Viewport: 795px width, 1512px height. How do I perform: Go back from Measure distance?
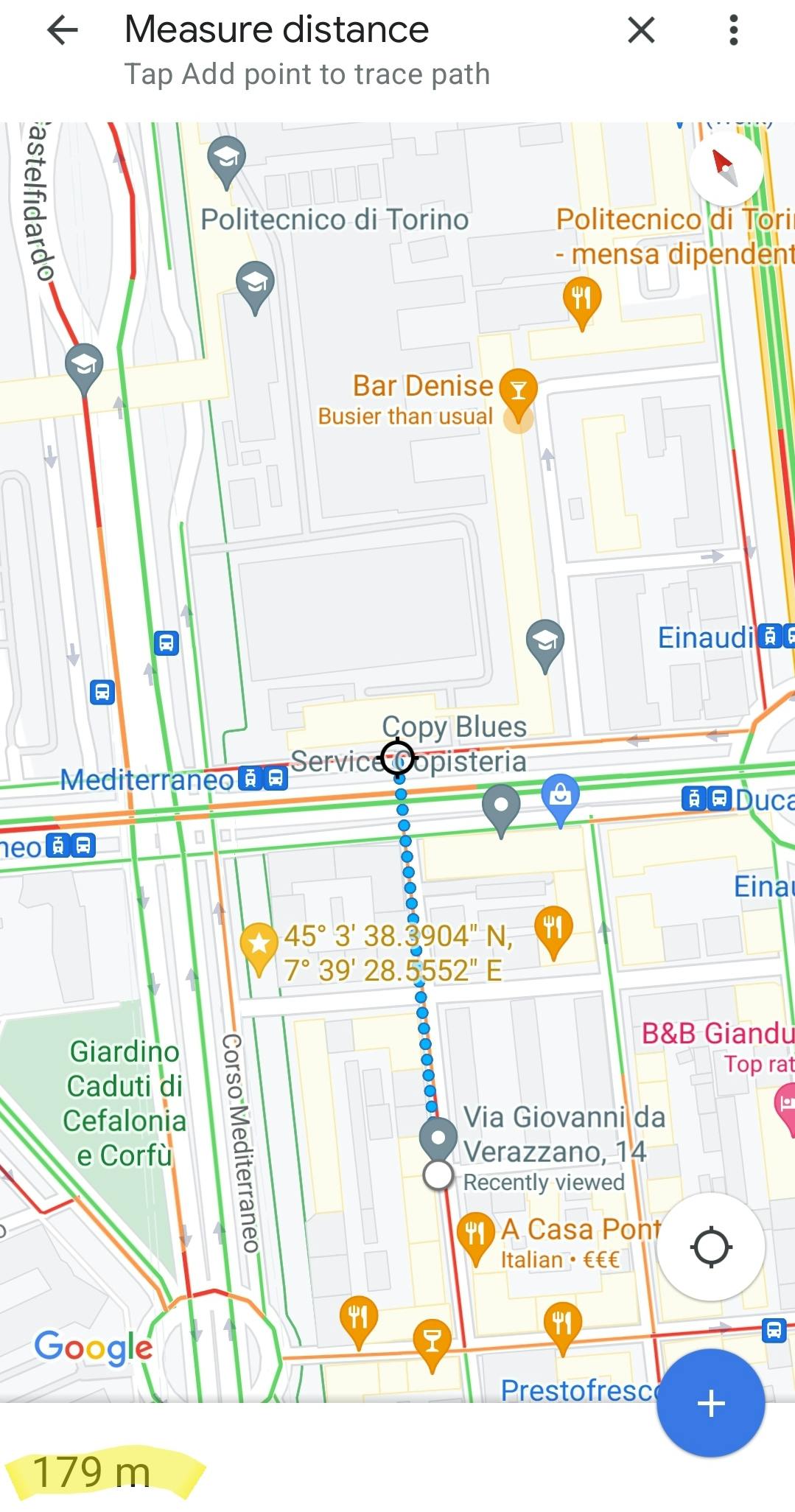(63, 31)
